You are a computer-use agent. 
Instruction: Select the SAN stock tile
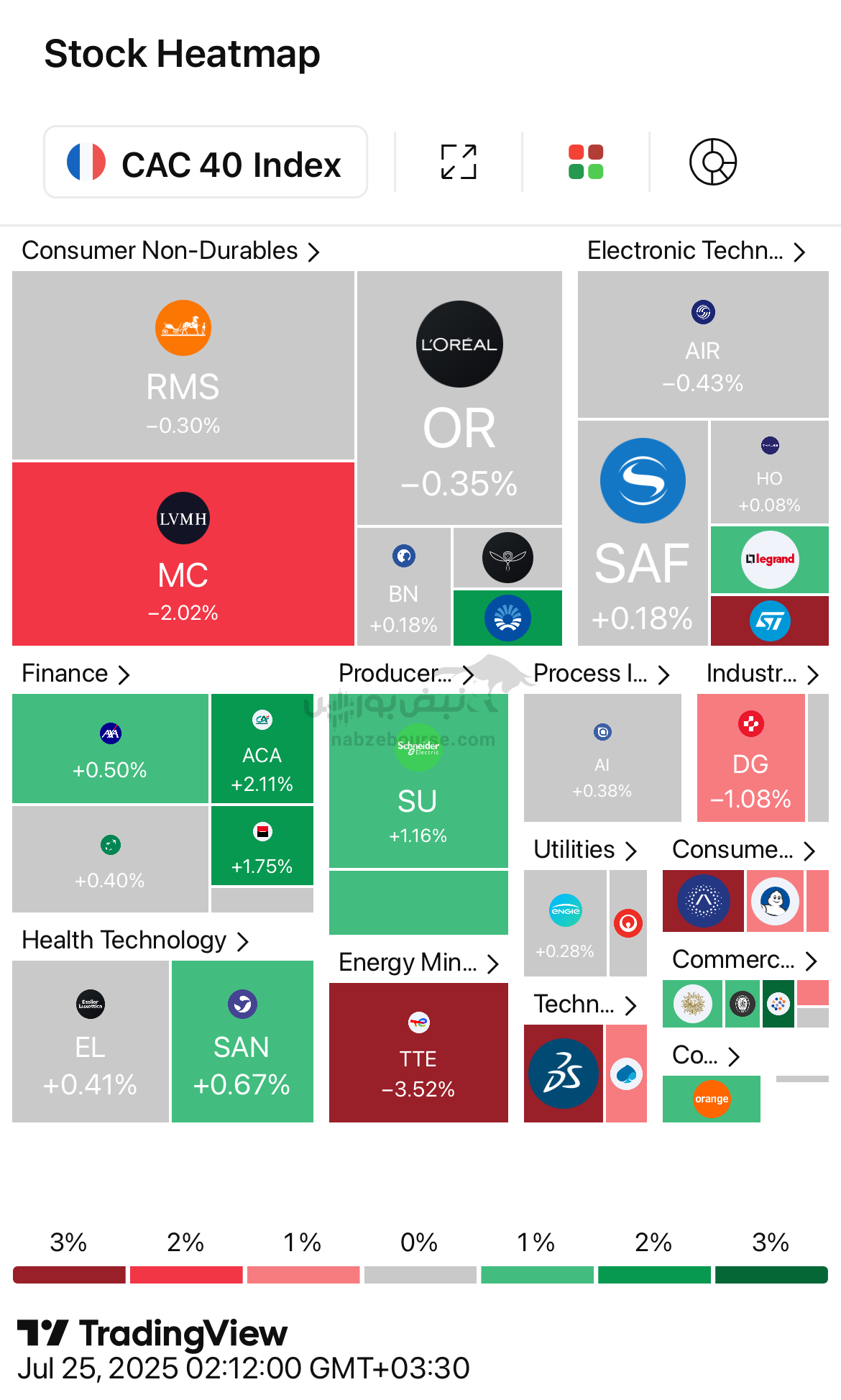[242, 1041]
